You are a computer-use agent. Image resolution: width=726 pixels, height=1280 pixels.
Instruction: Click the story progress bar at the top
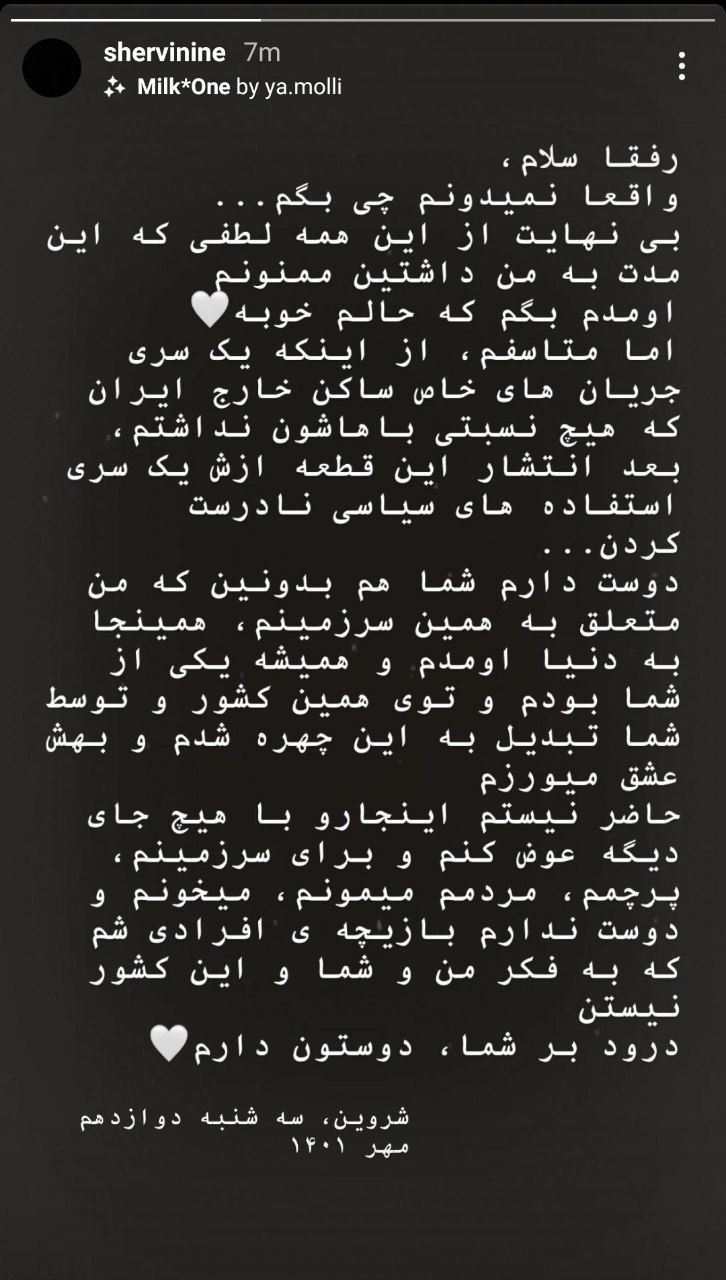pyautogui.click(x=363, y=20)
